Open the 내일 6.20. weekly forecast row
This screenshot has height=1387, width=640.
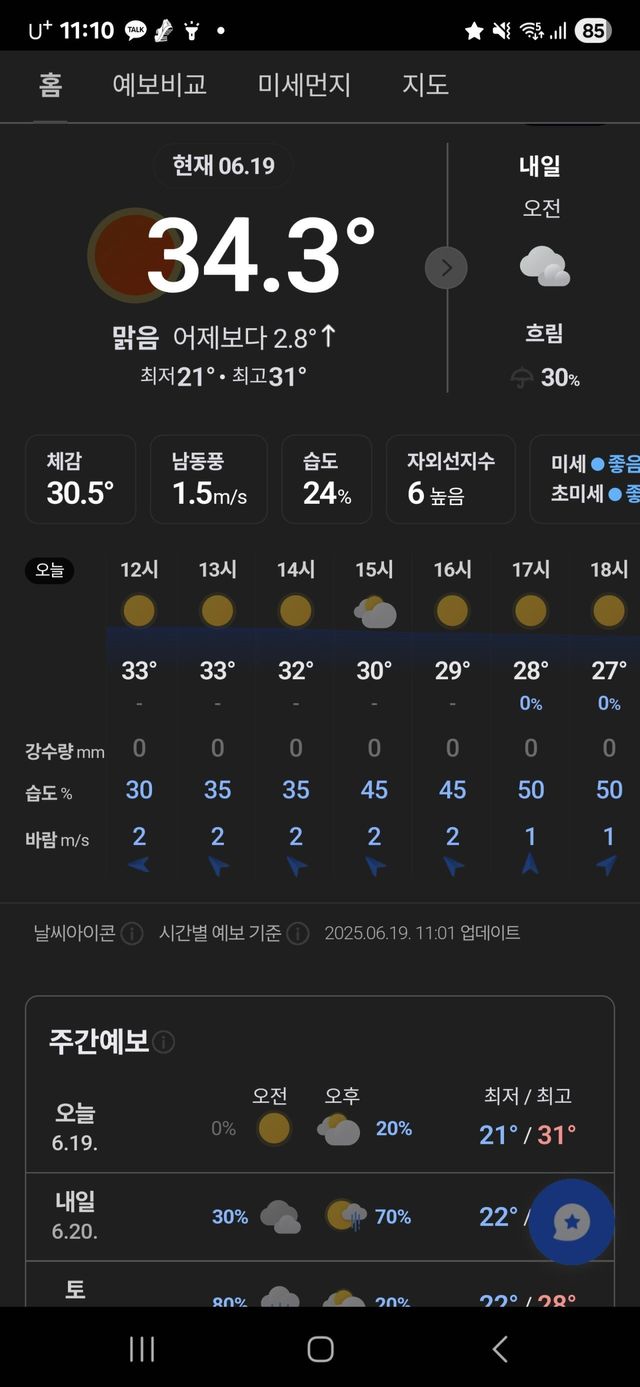[320, 1217]
